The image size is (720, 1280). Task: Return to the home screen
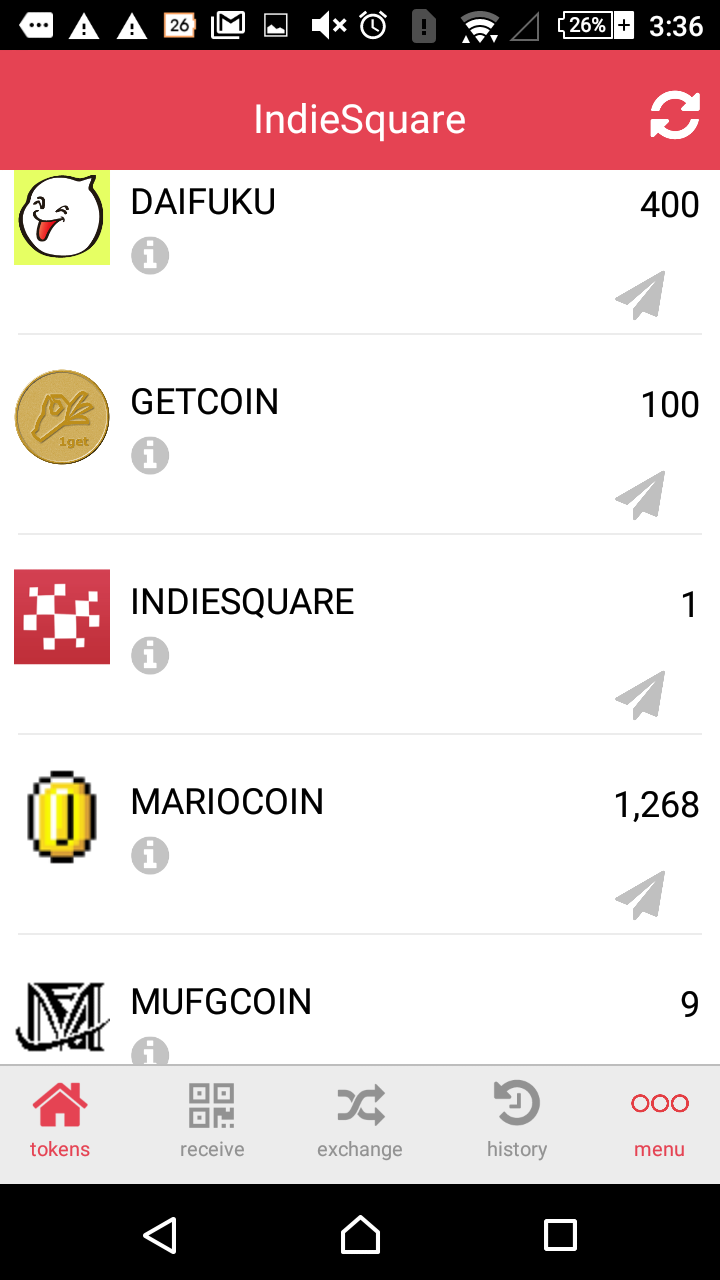(x=360, y=1235)
